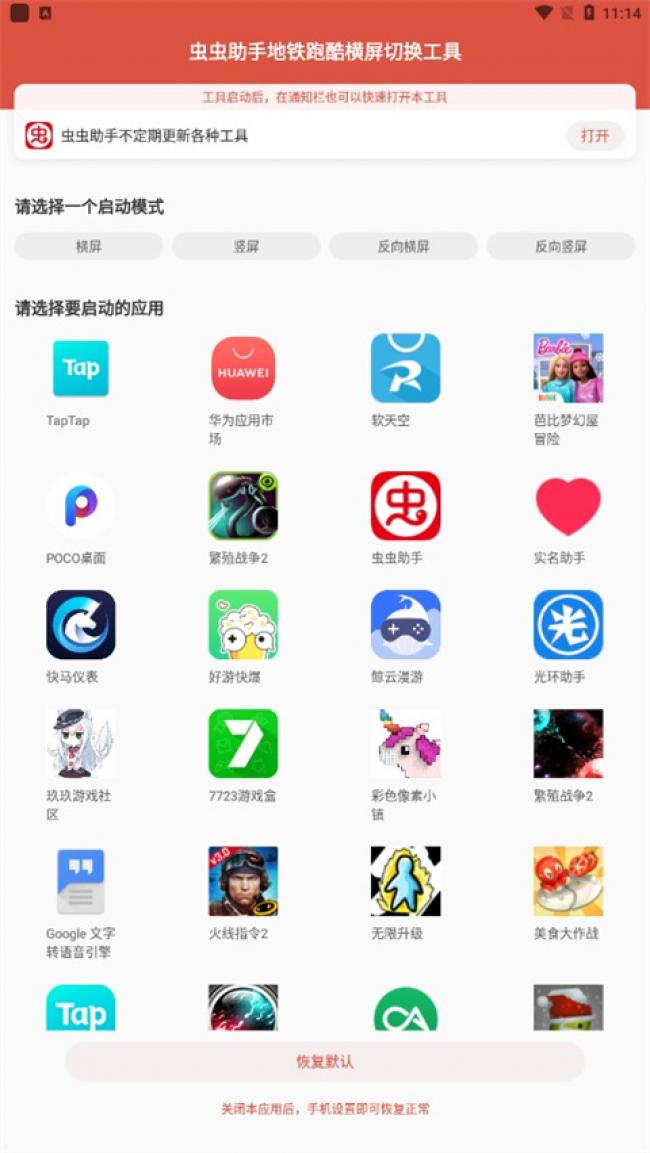Select 反向横屏 mode
This screenshot has width=650, height=1153.
pyautogui.click(x=404, y=246)
